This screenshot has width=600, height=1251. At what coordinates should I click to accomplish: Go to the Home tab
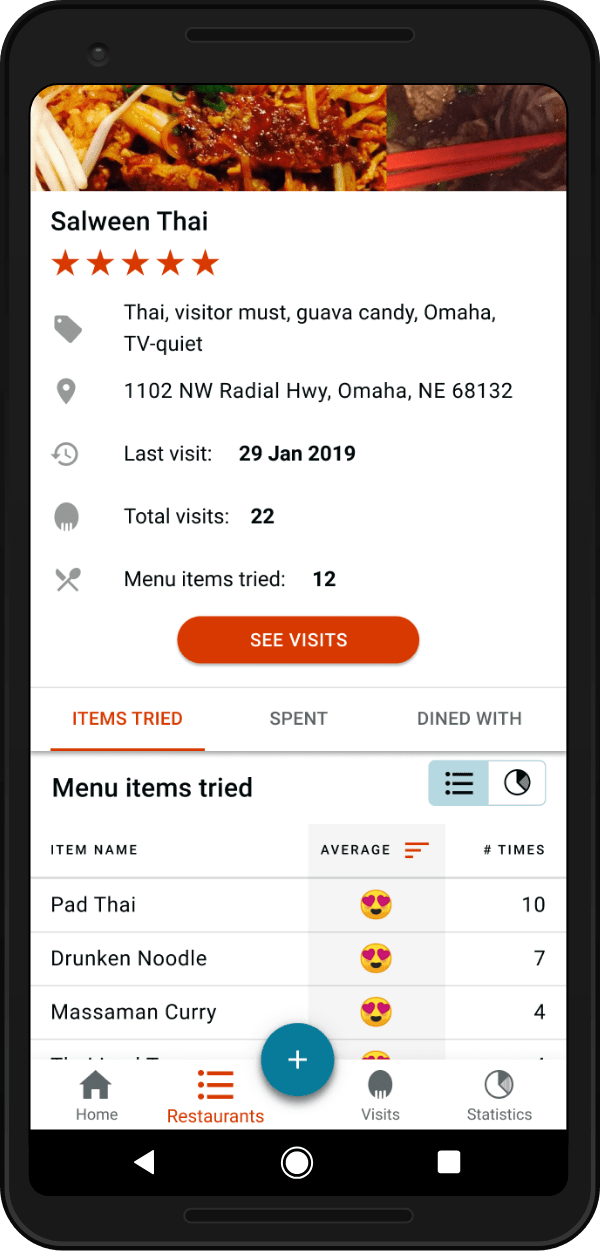coord(97,1096)
